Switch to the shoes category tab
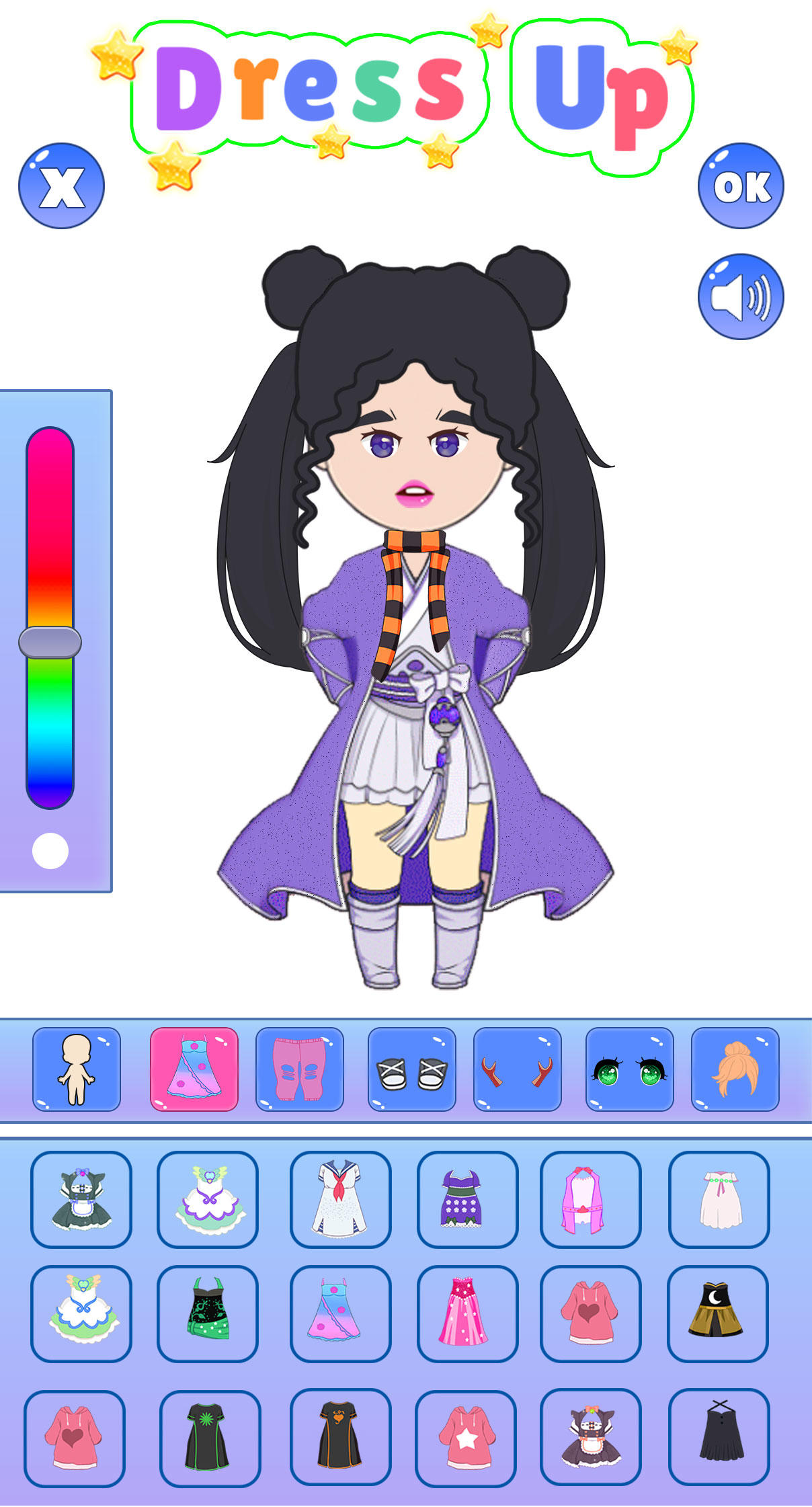This screenshot has width=812, height=1507. point(411,1069)
